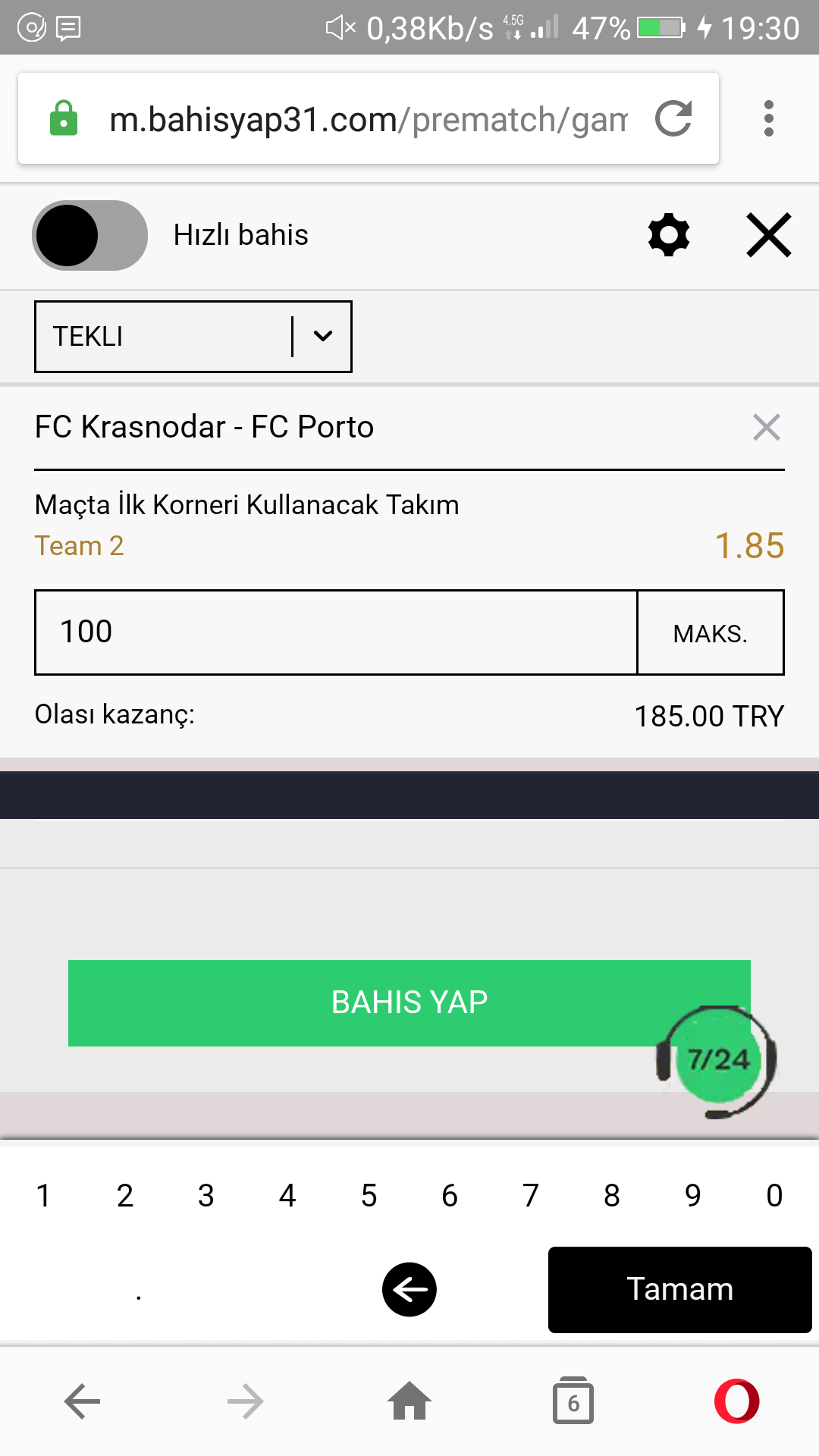The width and height of the screenshot is (819, 1456).
Task: Open the browser overflow menu
Action: (x=769, y=118)
